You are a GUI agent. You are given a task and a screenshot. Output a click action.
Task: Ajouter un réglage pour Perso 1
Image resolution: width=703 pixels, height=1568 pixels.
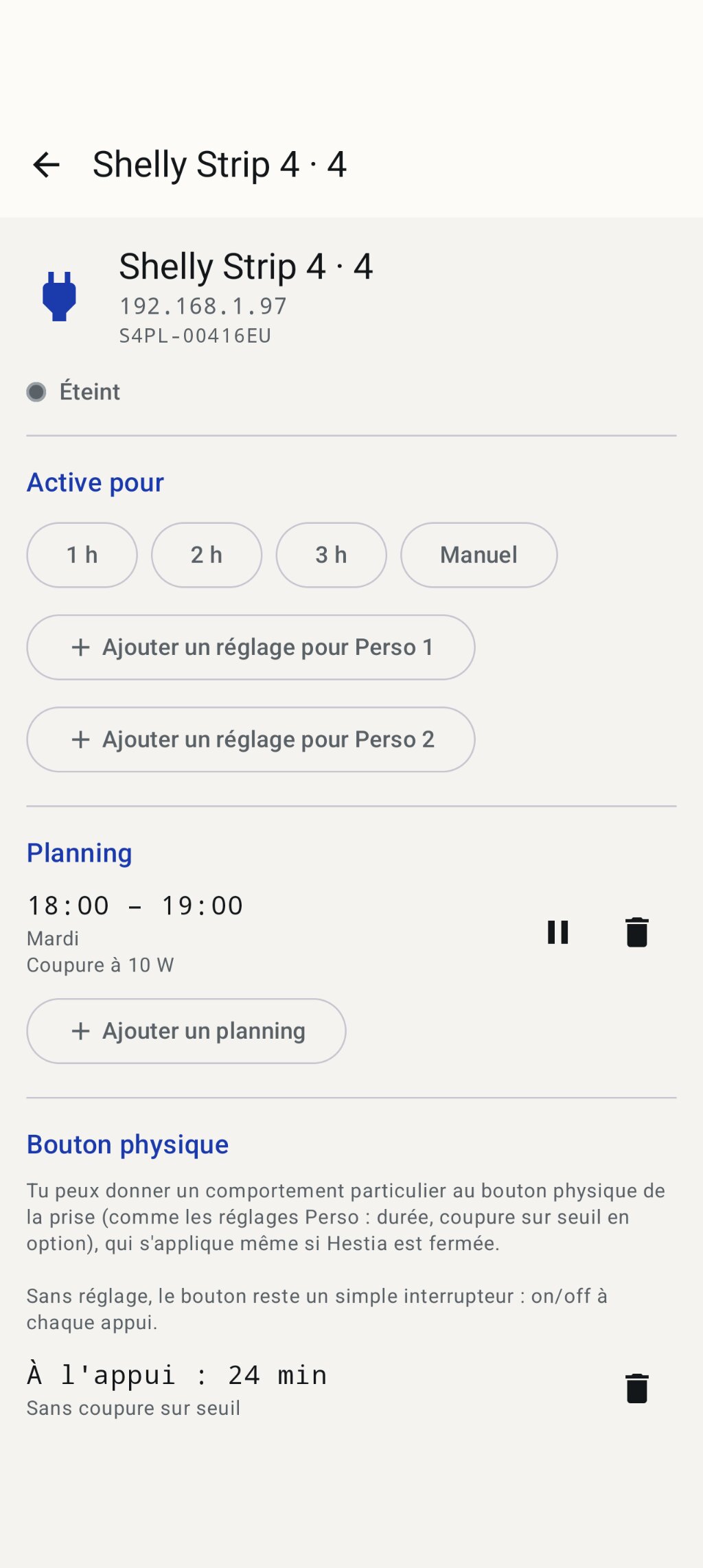[251, 647]
